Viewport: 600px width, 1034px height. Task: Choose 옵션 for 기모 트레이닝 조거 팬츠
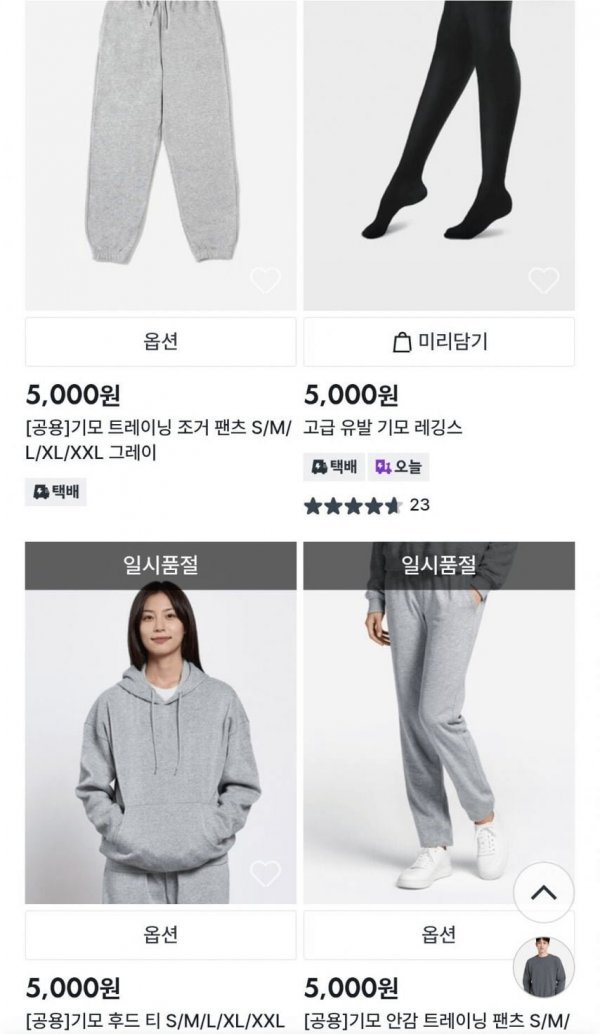pyautogui.click(x=160, y=342)
